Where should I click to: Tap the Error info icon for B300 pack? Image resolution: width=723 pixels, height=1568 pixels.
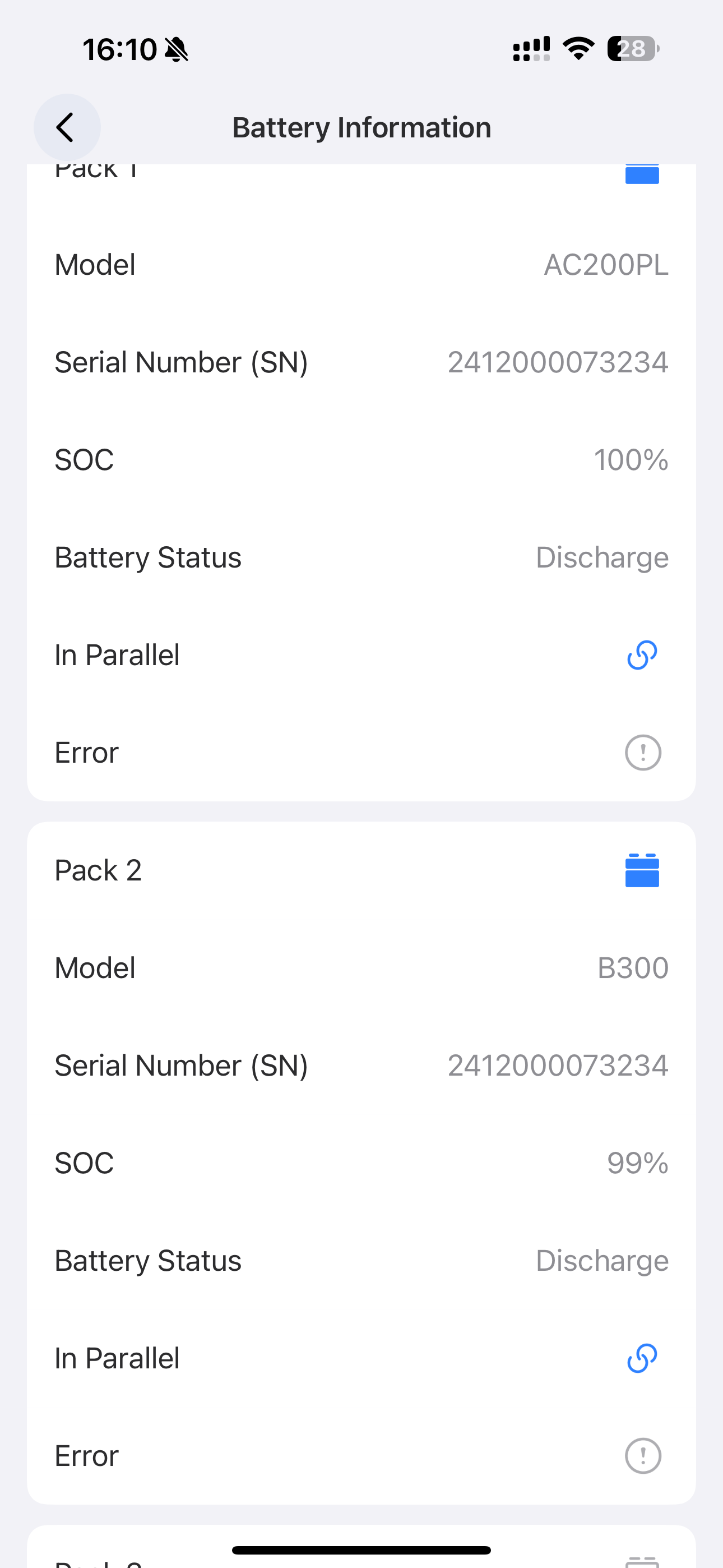(643, 1455)
